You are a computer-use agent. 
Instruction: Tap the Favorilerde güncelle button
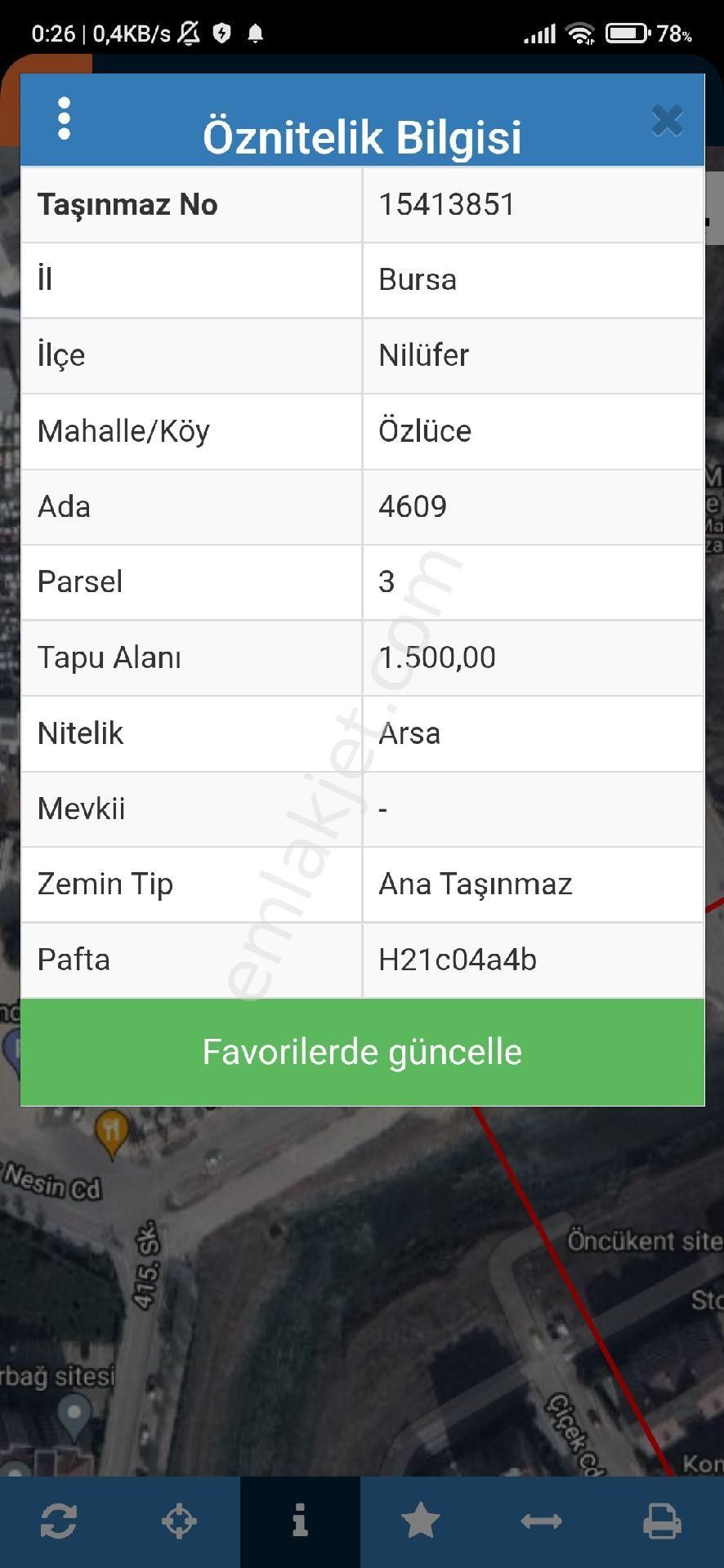362,1052
